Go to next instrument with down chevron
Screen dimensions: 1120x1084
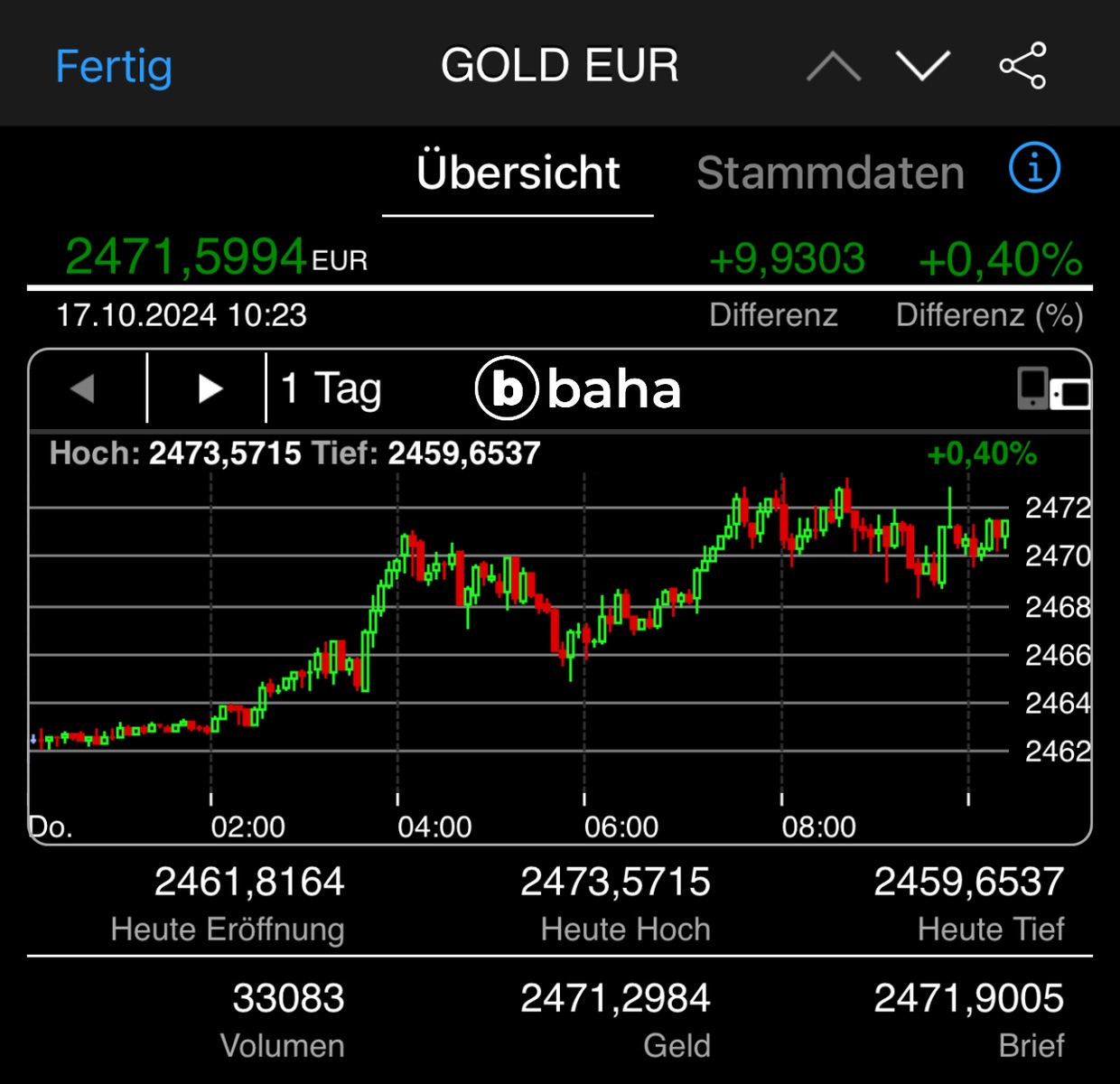[x=922, y=67]
